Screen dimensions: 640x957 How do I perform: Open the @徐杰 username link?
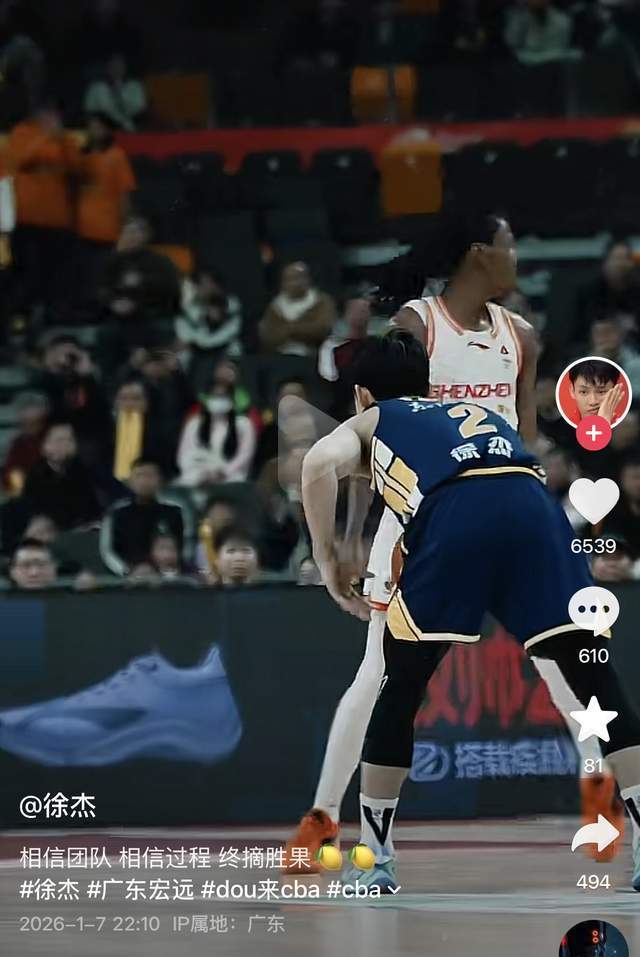click(x=58, y=806)
